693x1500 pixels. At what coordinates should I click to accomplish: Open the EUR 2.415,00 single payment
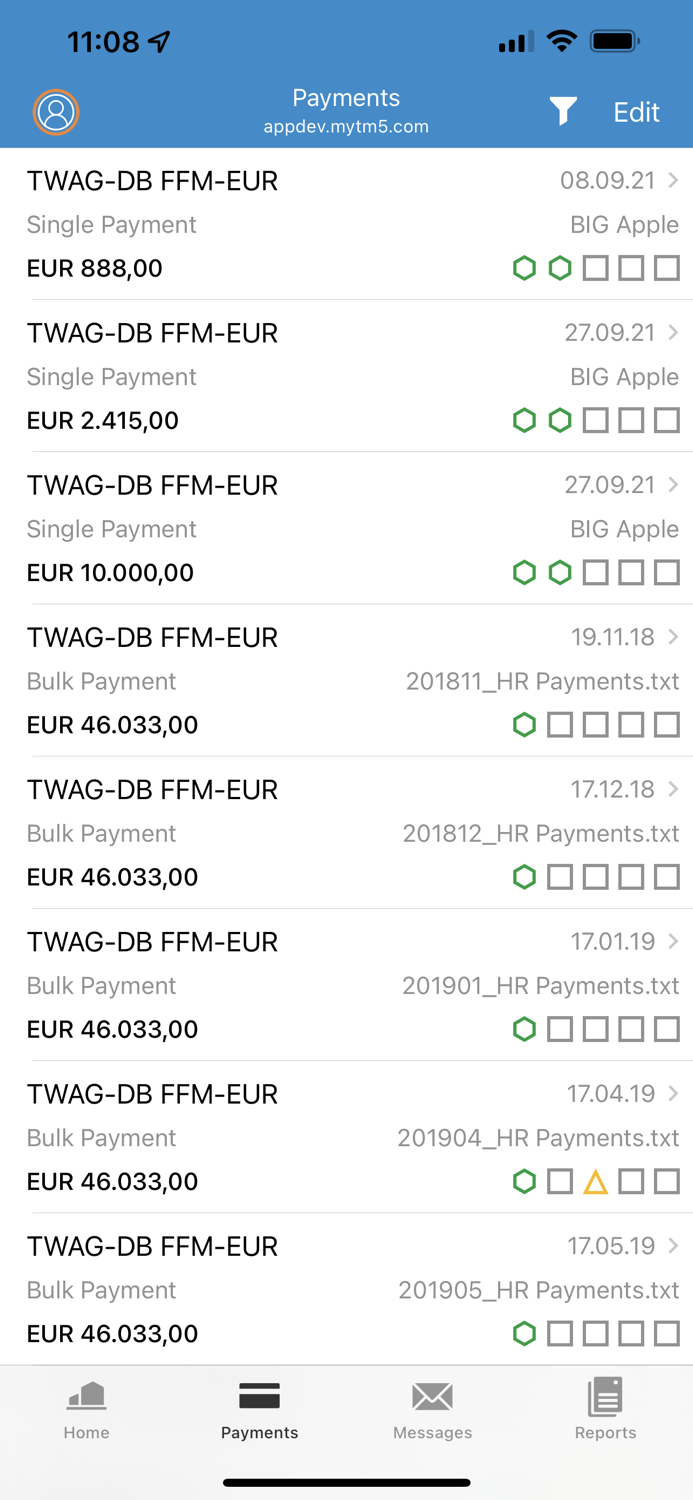[346, 376]
